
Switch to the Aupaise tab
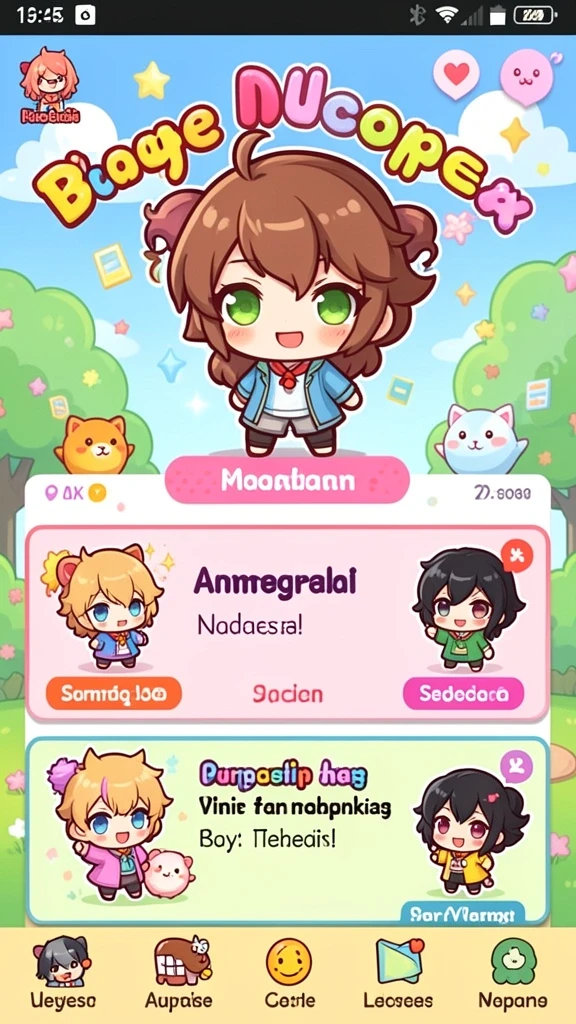tap(179, 972)
